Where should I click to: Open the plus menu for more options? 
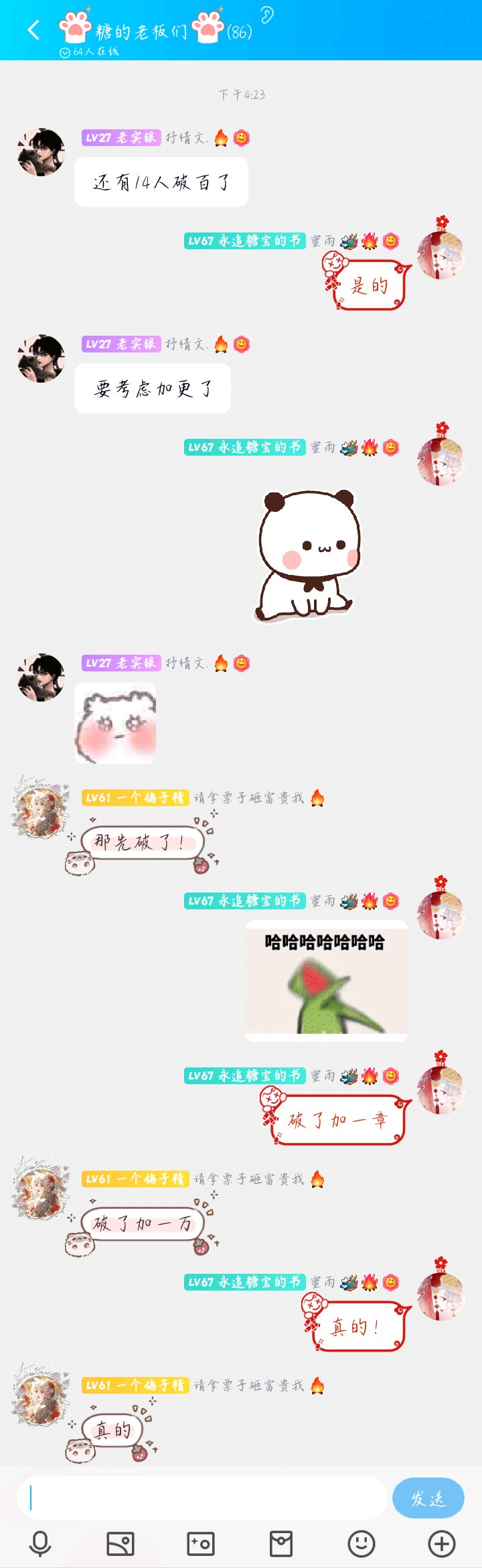442,1544
